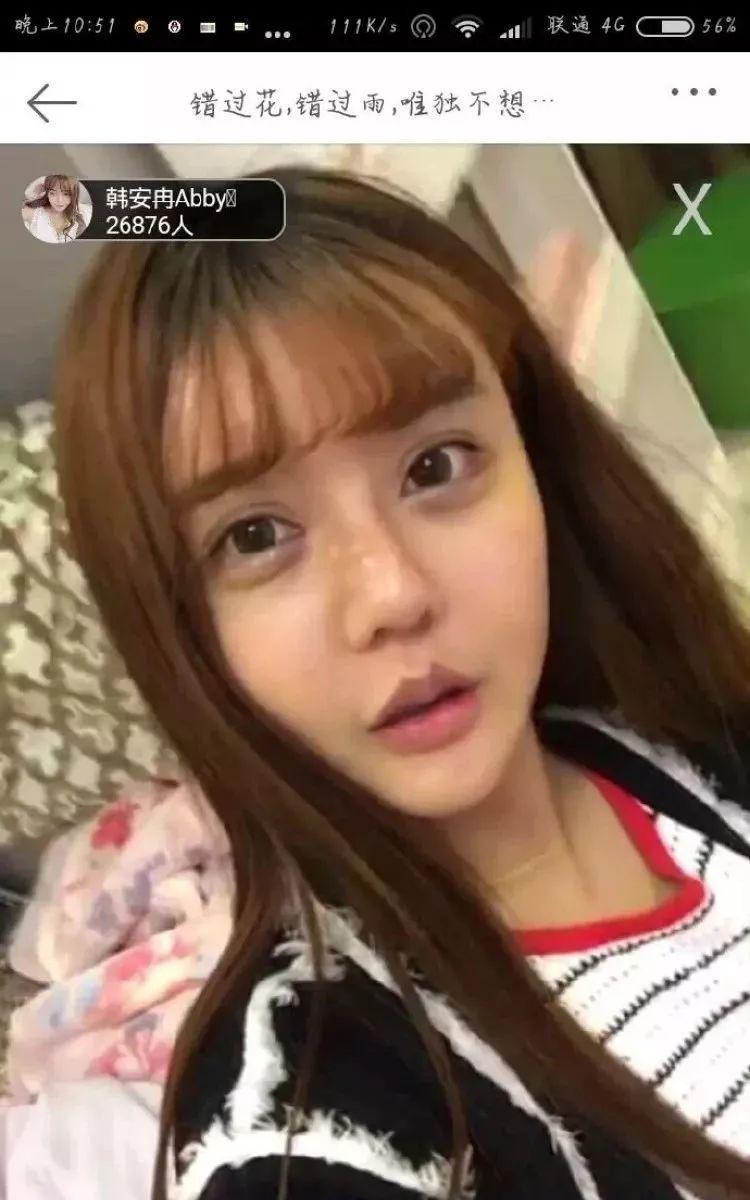Go back using the arrow icon
The image size is (750, 1200).
tap(51, 102)
